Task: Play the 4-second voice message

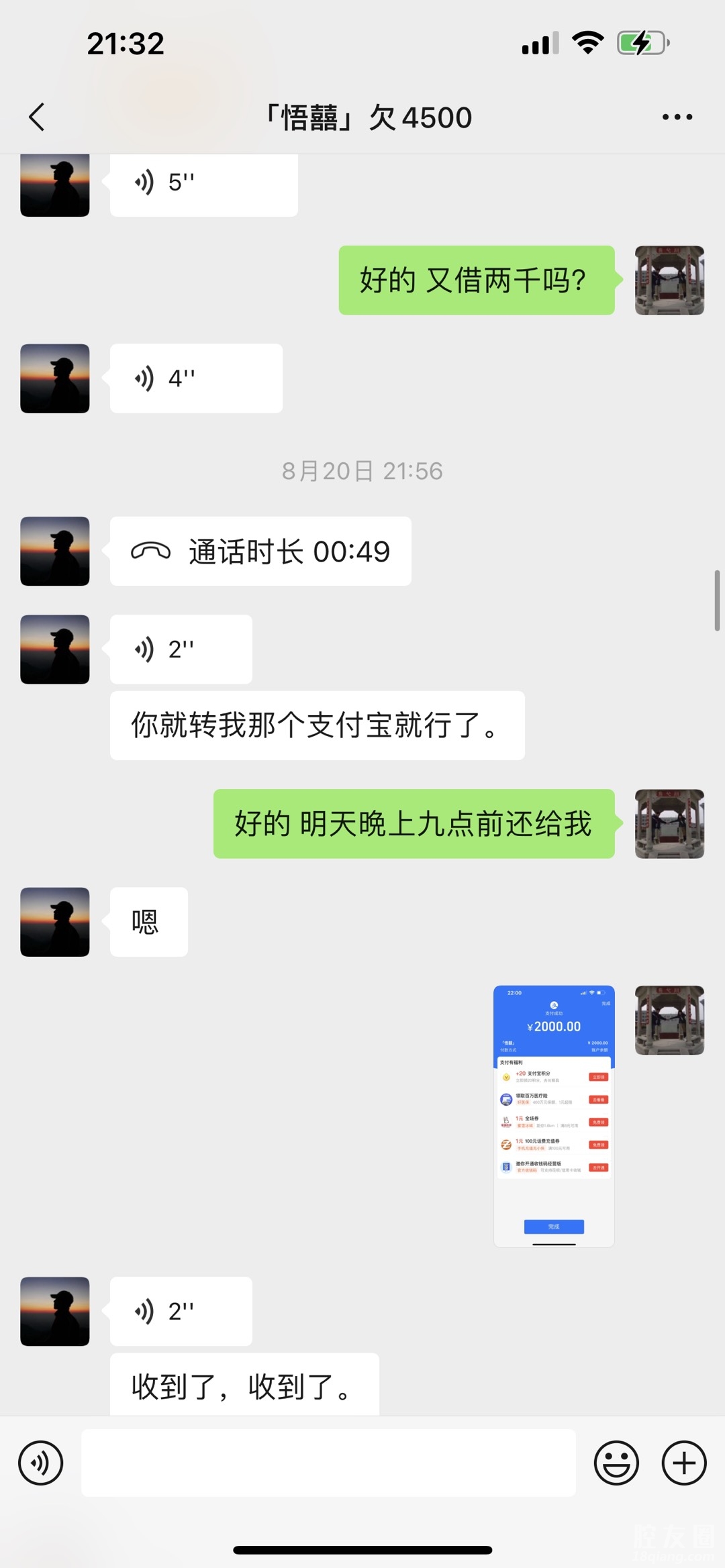Action: click(x=195, y=378)
